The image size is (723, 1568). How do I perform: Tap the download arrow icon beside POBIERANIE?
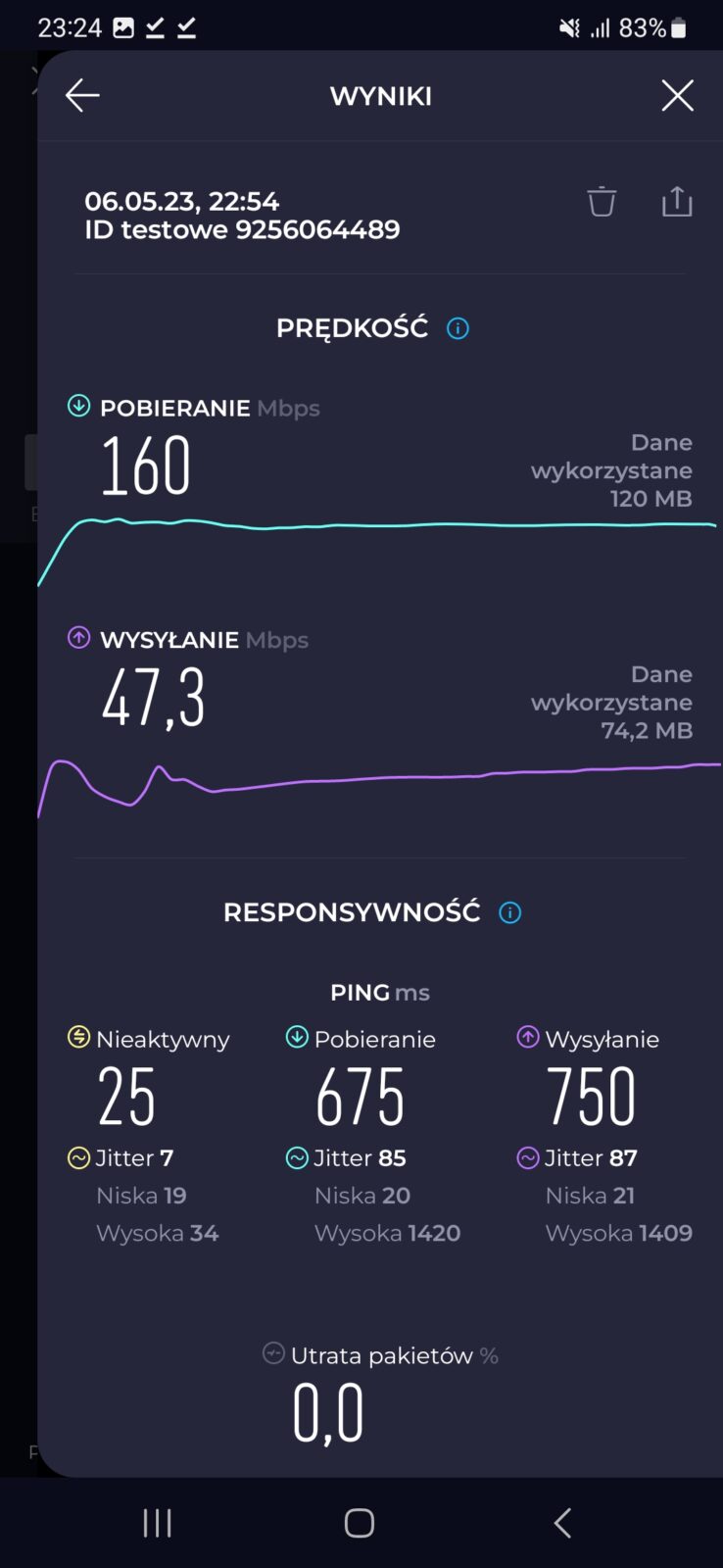[77, 406]
